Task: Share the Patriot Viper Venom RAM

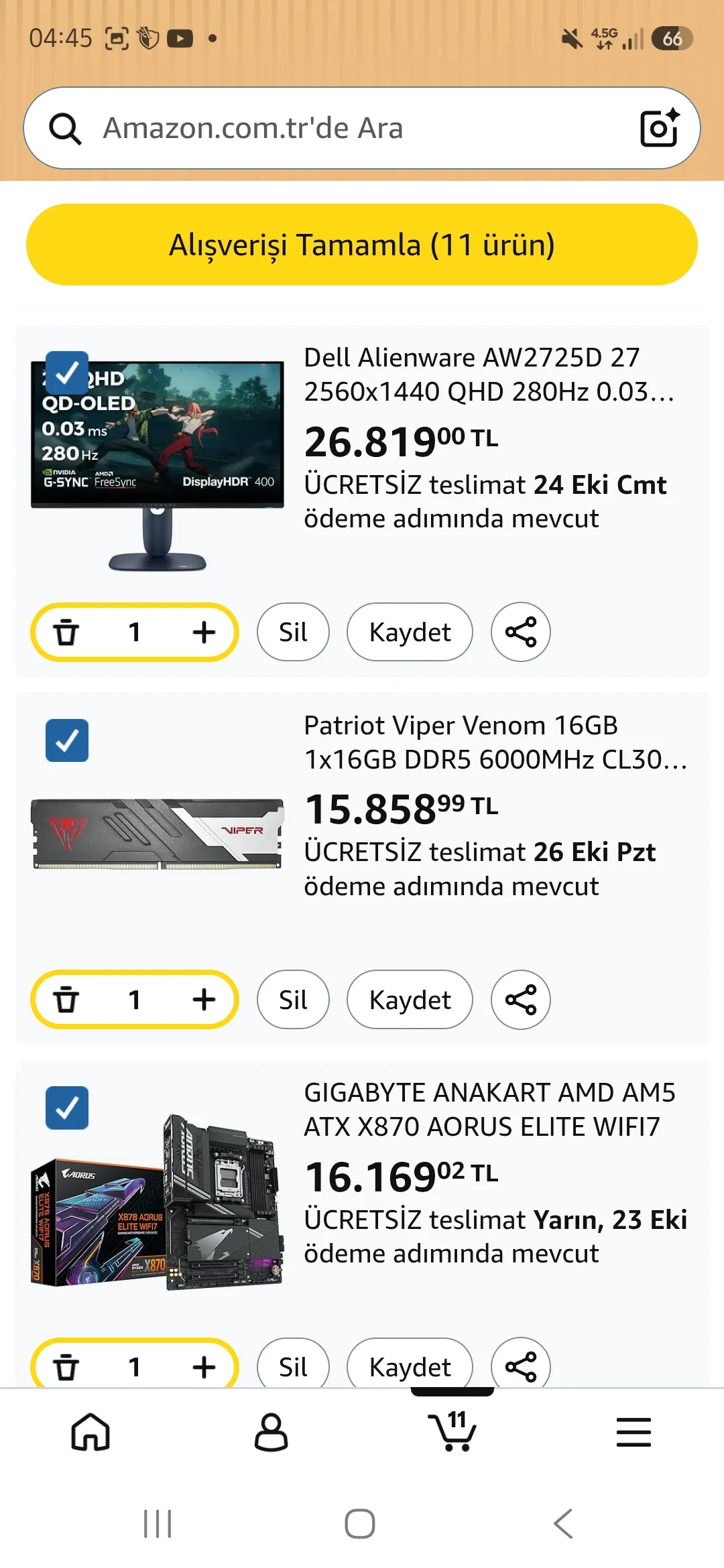Action: click(x=521, y=1000)
